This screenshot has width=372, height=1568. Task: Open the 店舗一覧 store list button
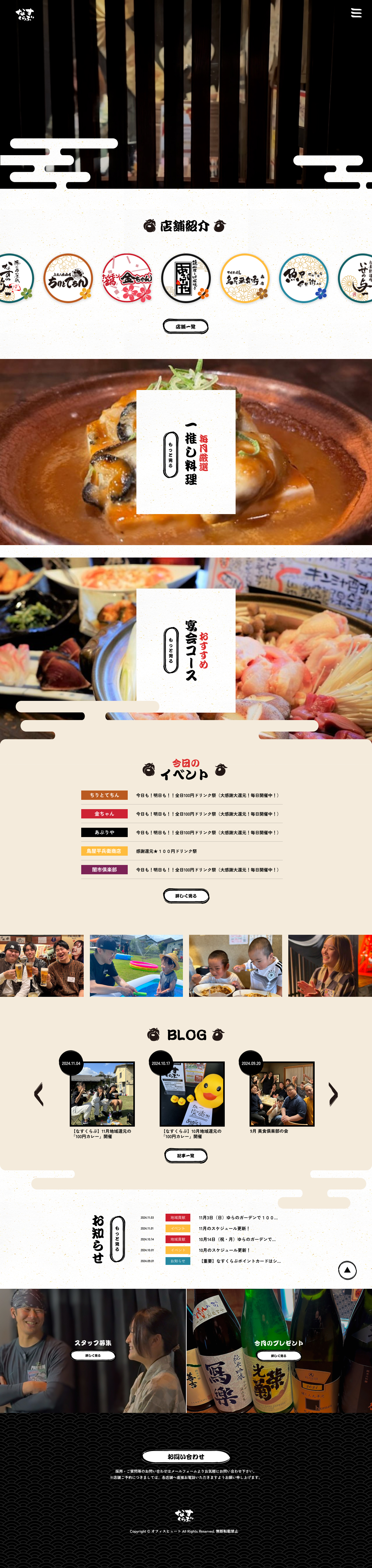click(x=185, y=327)
